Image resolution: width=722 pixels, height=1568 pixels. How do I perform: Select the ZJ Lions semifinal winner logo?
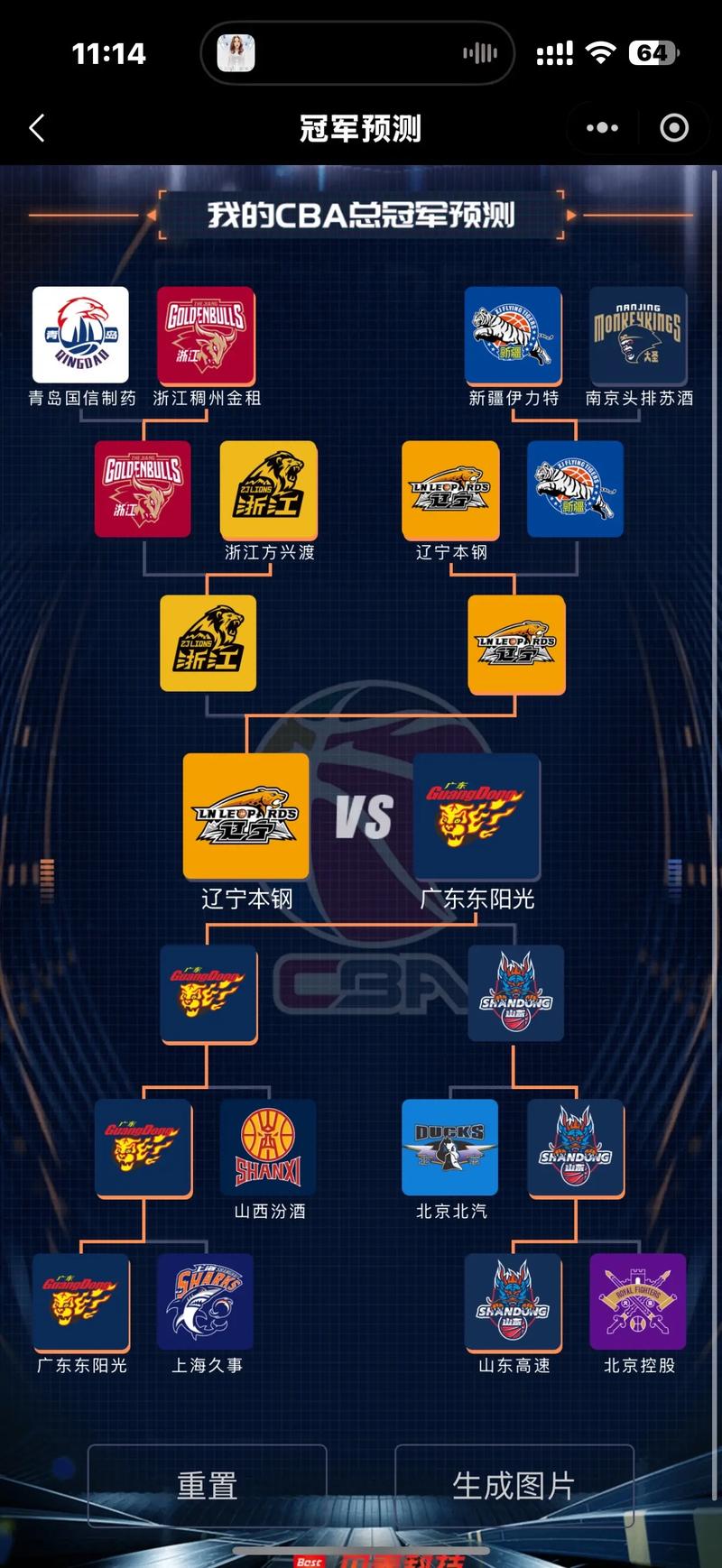coord(208,644)
